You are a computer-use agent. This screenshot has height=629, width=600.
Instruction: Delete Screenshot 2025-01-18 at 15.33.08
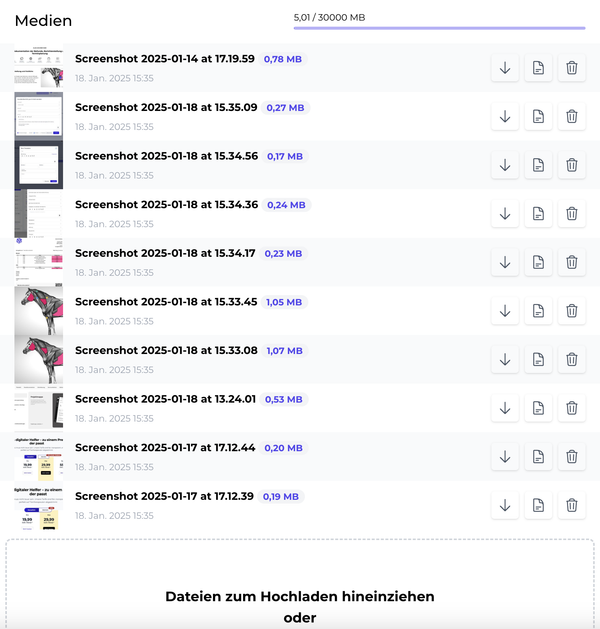point(572,359)
